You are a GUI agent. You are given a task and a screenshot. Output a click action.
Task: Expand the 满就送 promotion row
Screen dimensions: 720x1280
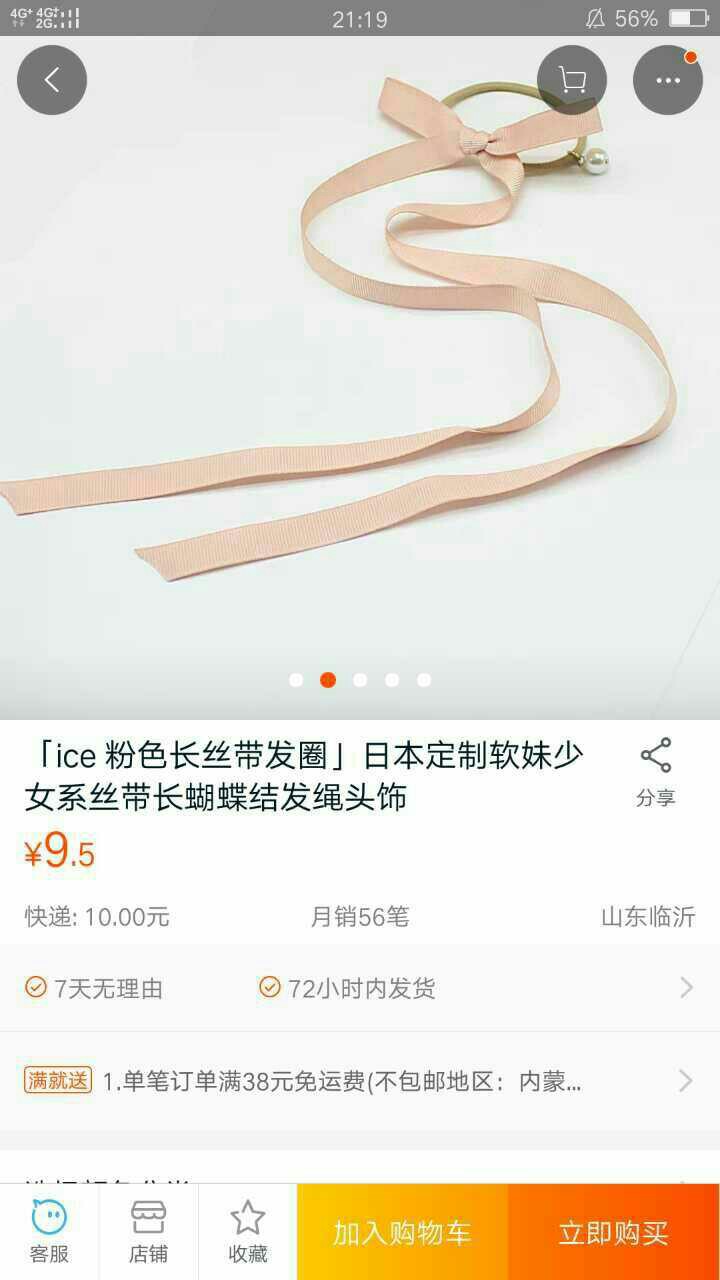[x=360, y=1081]
